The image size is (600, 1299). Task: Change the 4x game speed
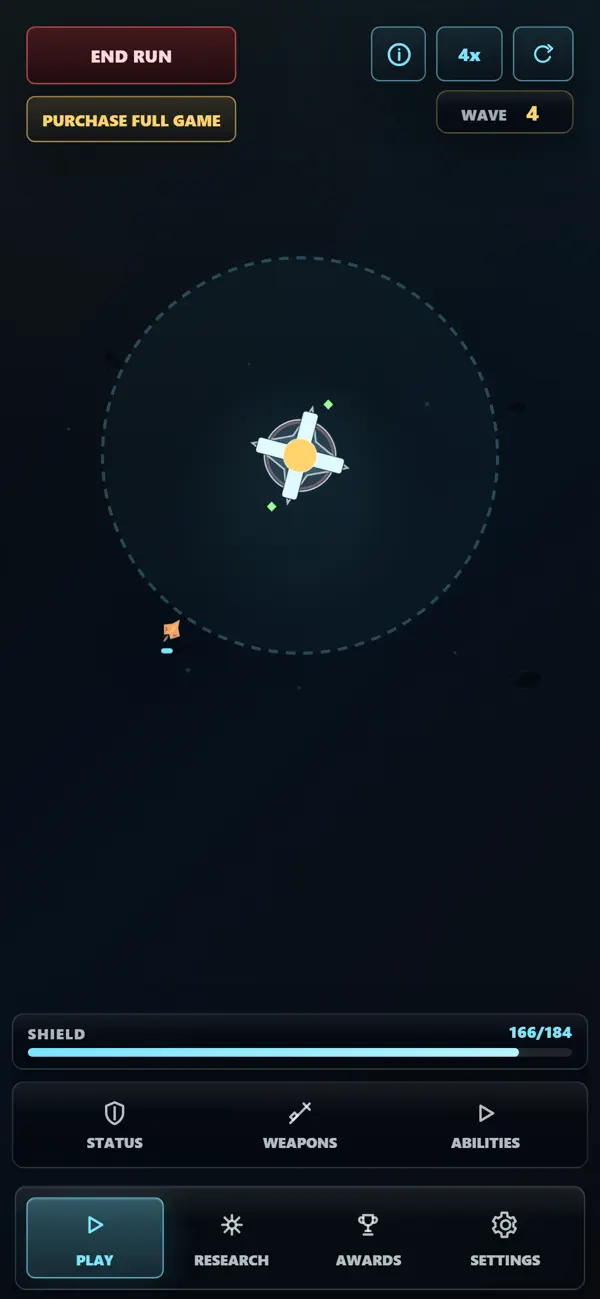469,54
